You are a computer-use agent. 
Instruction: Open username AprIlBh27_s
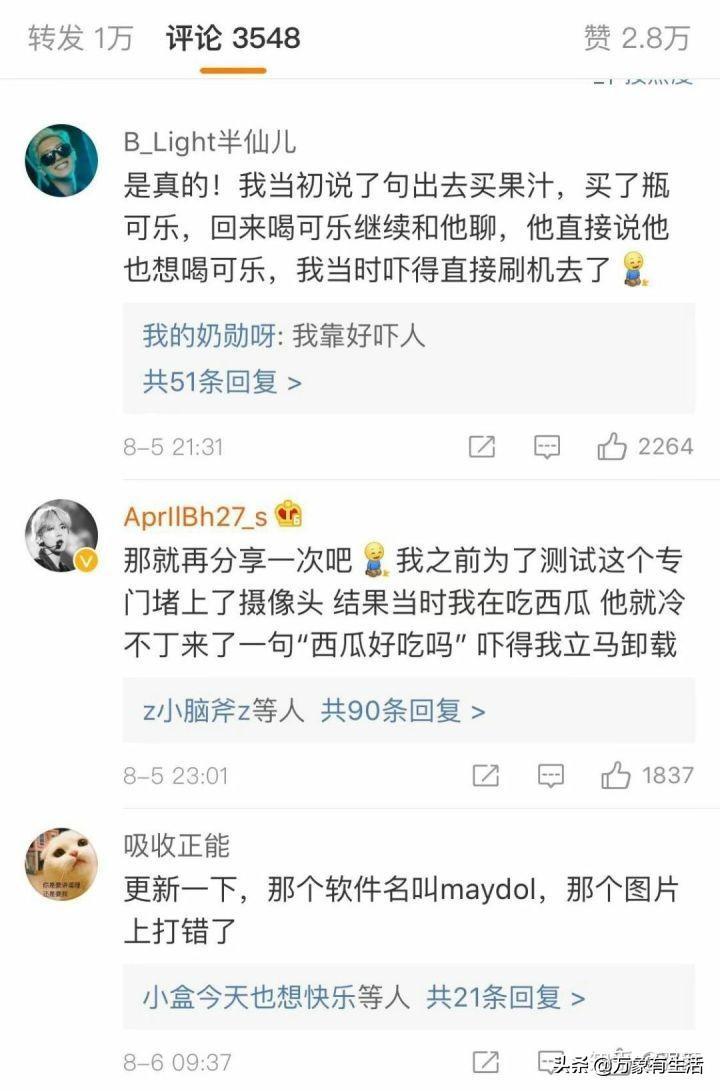pos(196,516)
